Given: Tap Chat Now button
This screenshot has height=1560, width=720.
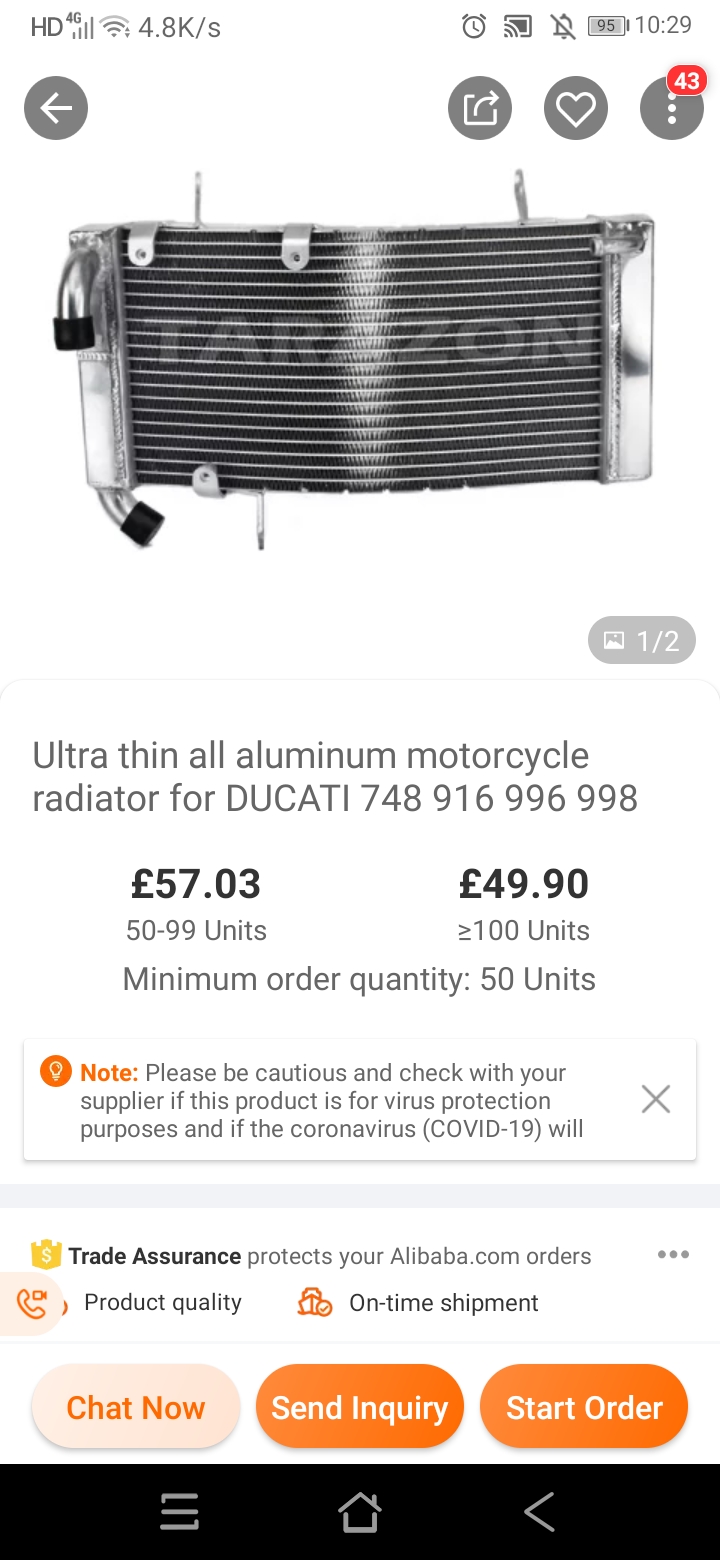Looking at the screenshot, I should tap(136, 1408).
